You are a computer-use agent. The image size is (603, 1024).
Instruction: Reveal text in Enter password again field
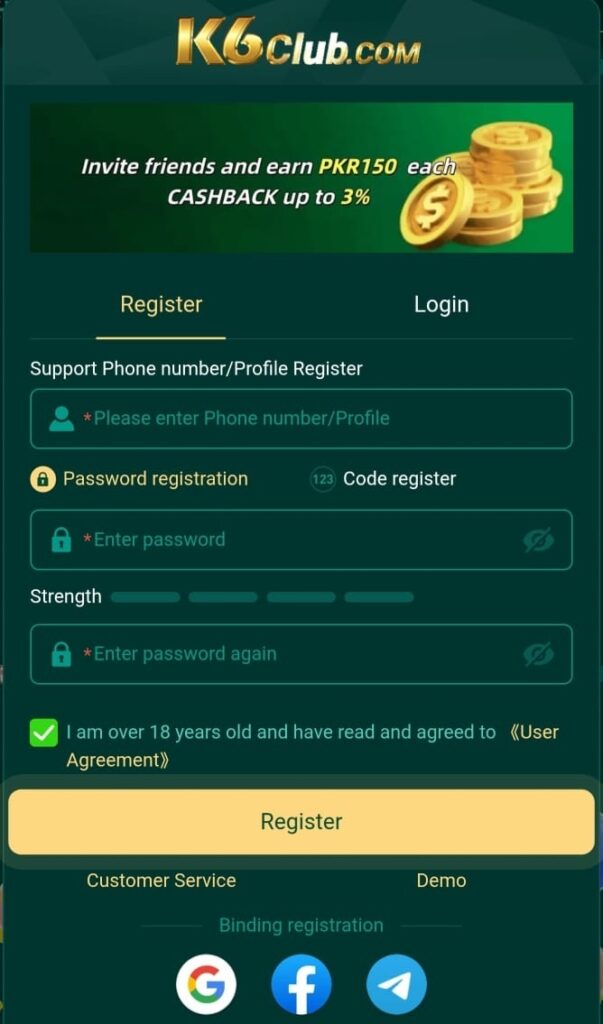(538, 655)
